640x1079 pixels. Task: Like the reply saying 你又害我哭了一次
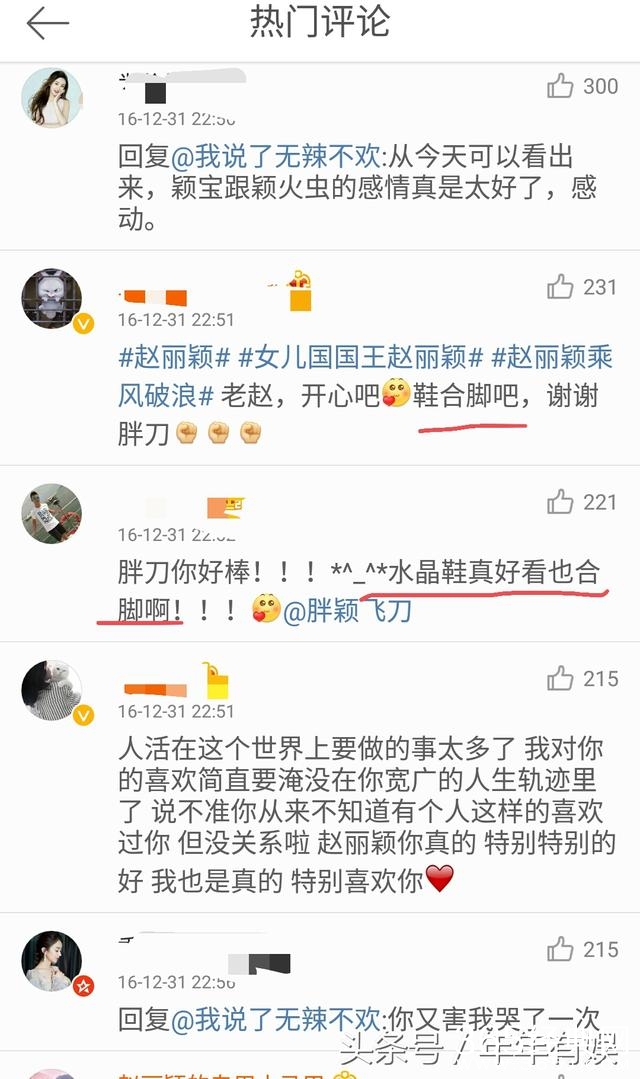561,949
